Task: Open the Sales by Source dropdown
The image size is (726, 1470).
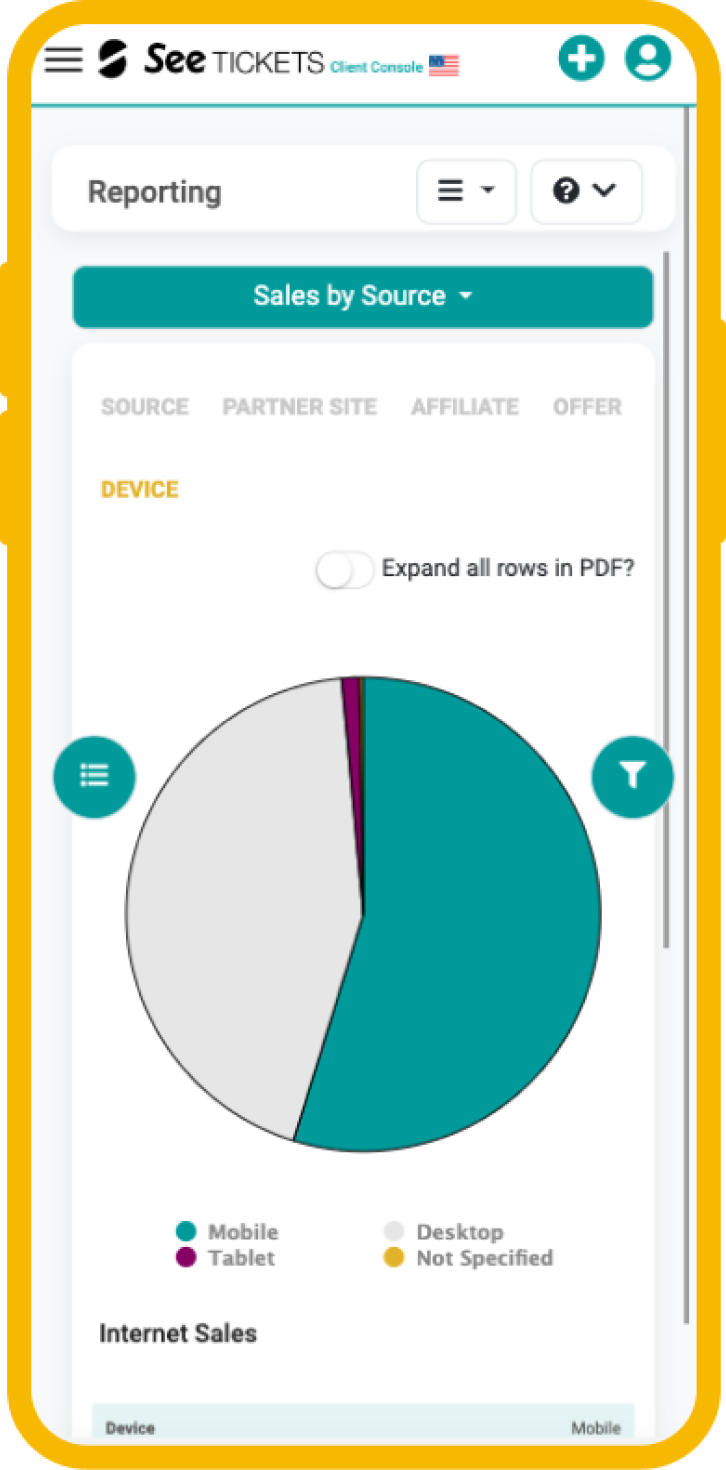Action: click(363, 296)
